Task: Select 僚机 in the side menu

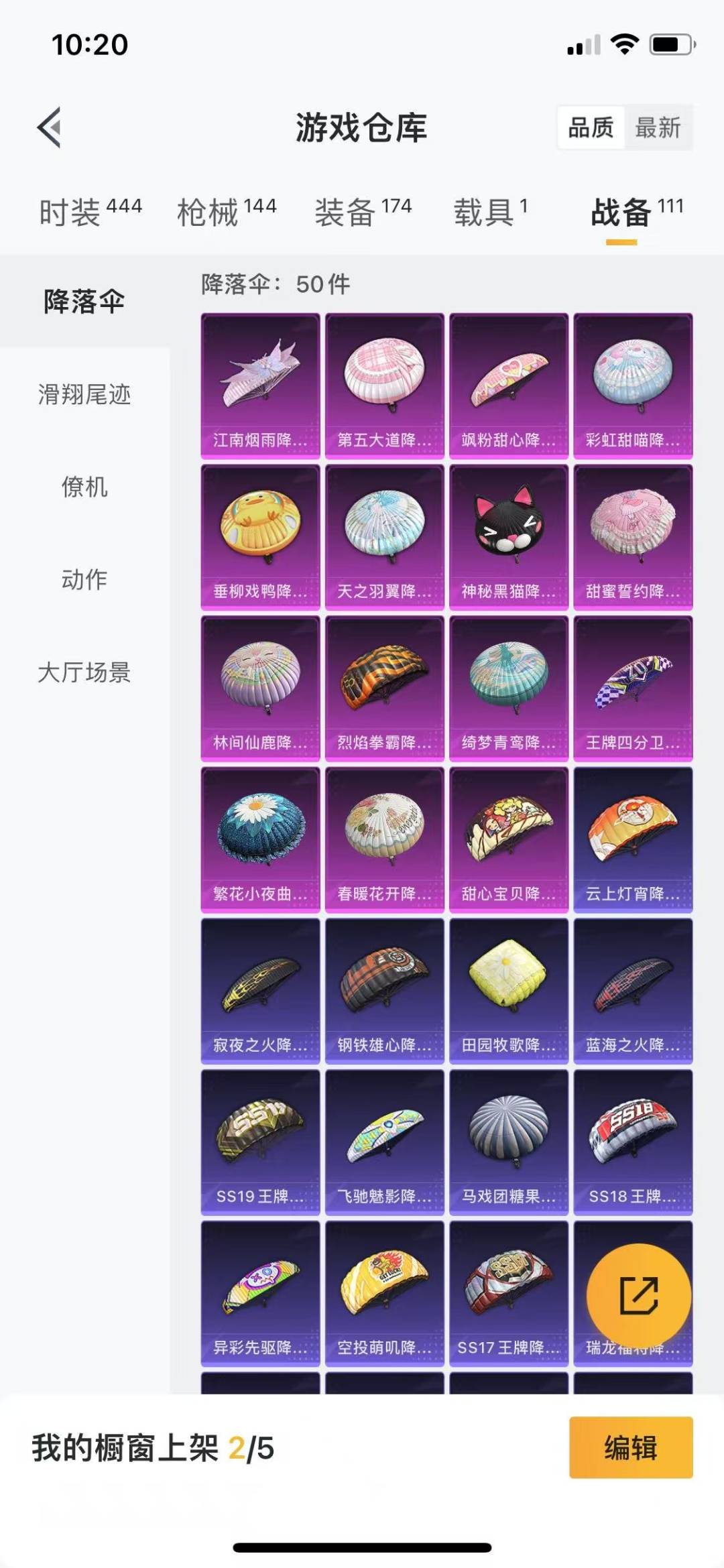Action: pos(84,487)
